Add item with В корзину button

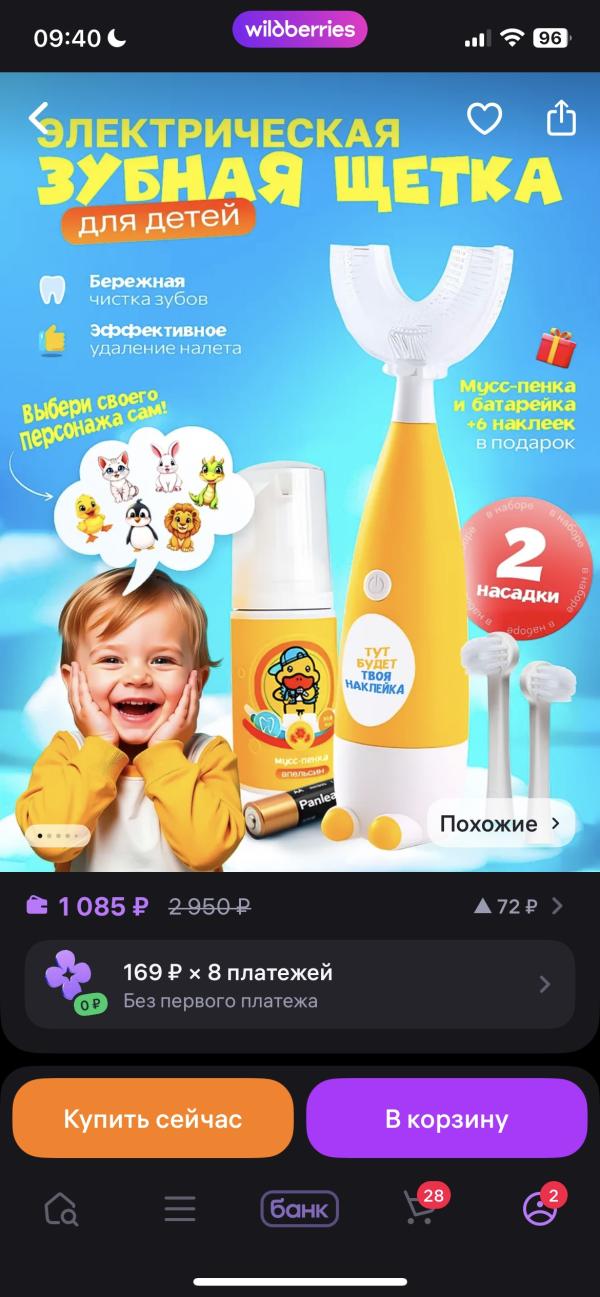coord(446,1118)
